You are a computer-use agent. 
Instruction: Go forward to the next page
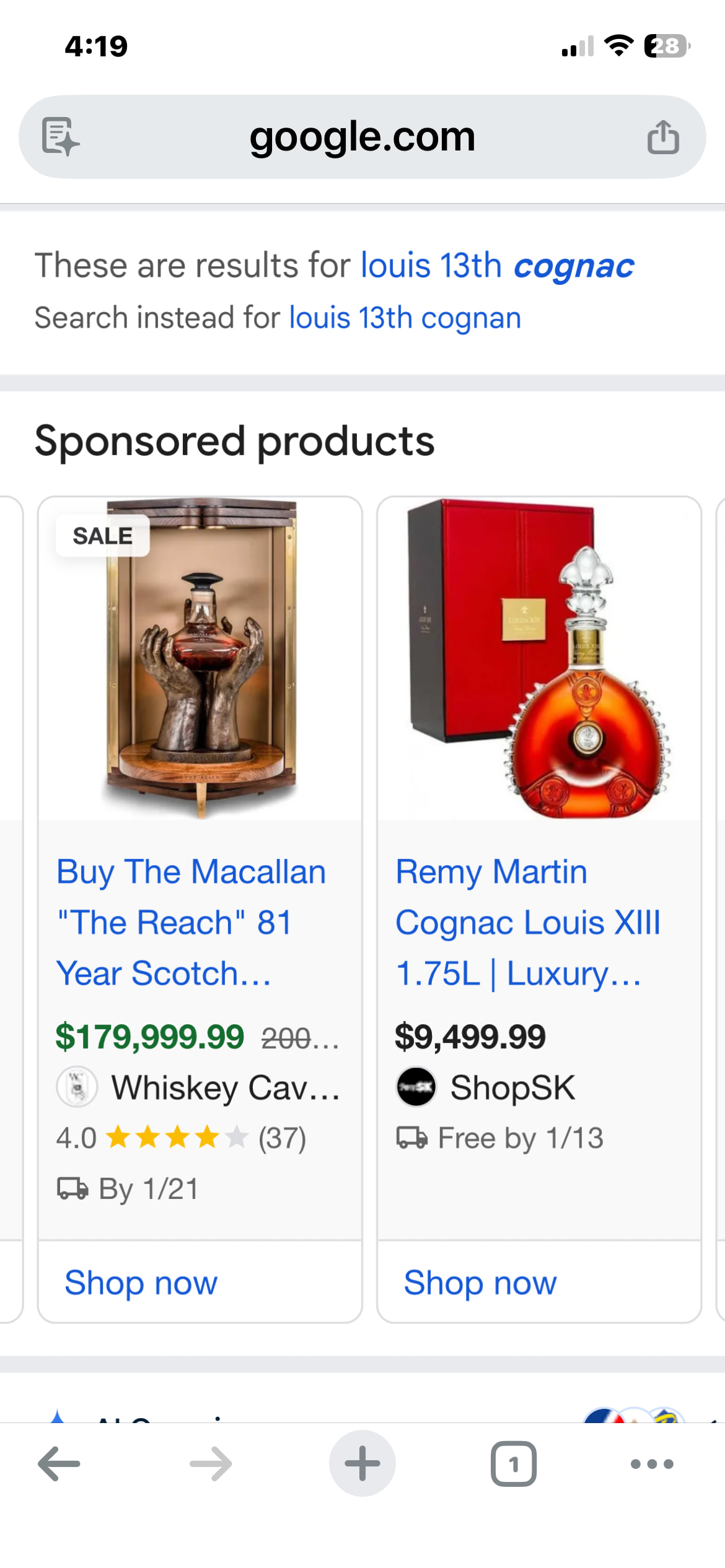point(211,1464)
